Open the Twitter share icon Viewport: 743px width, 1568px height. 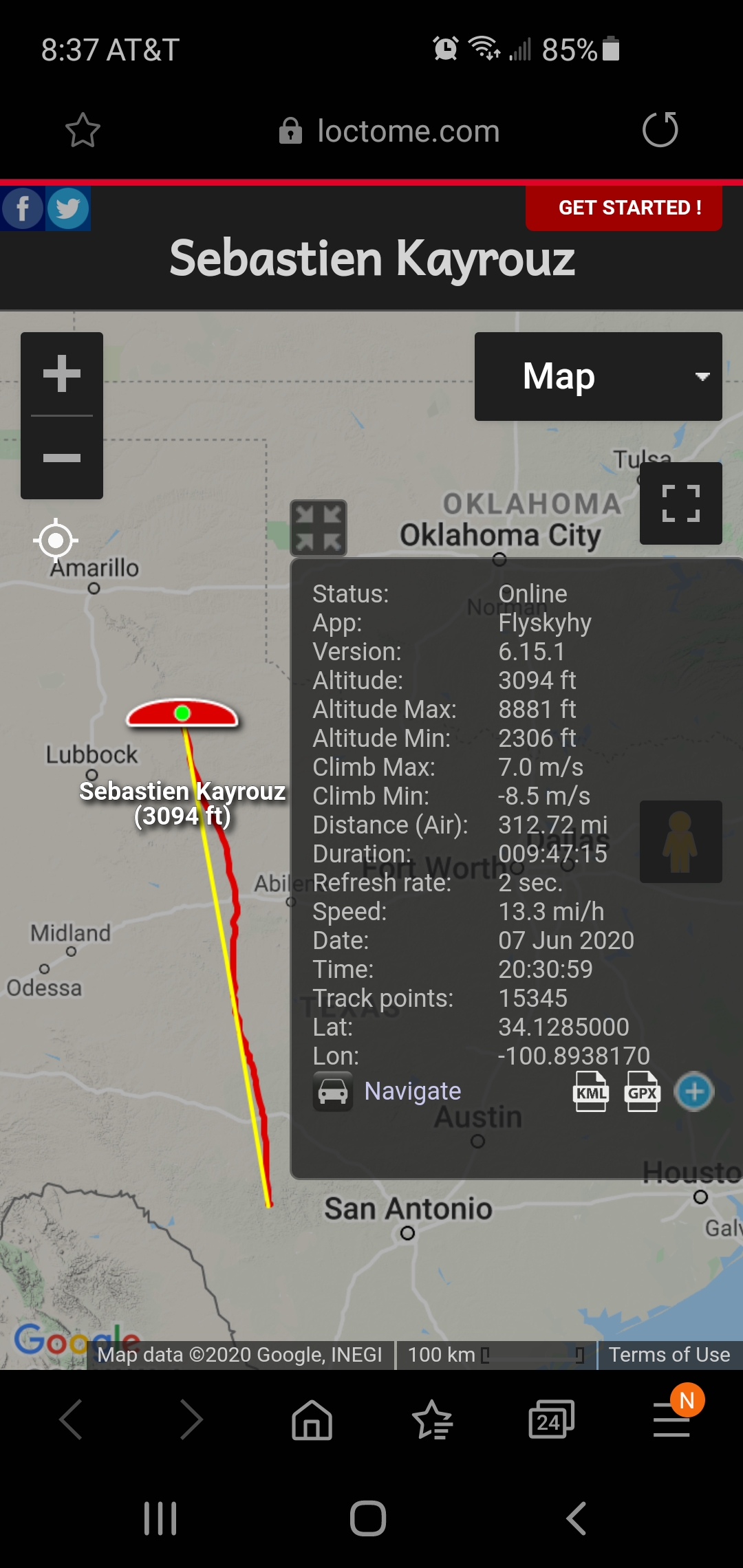click(68, 208)
